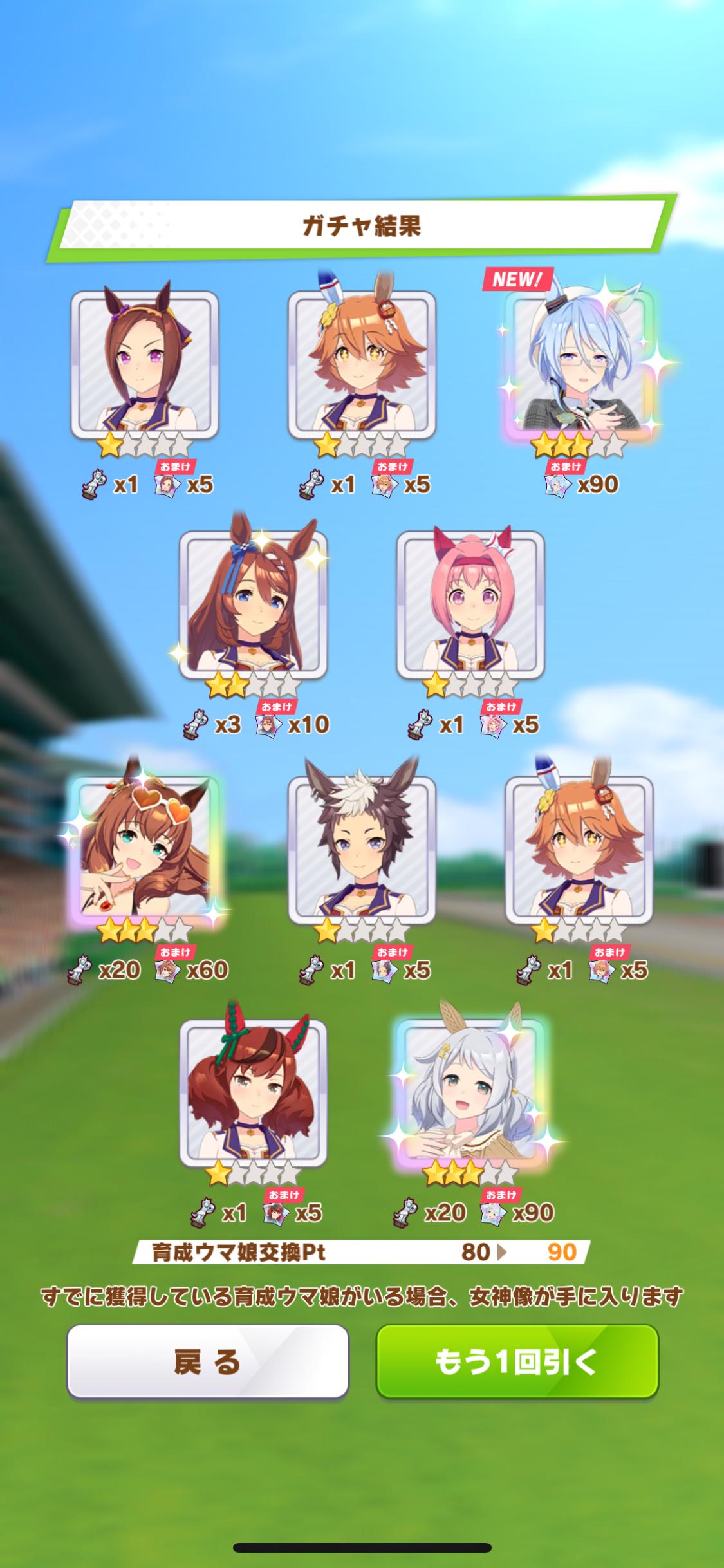Tap the 戻る back button

pos(207,1361)
